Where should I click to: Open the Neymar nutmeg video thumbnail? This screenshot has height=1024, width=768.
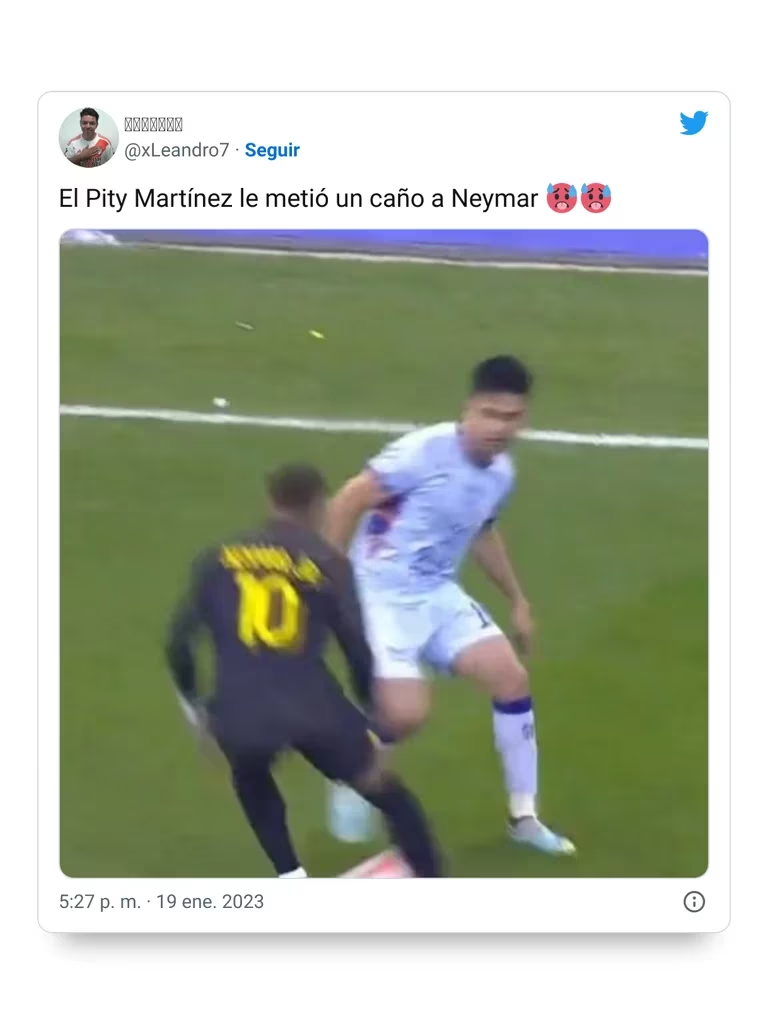coord(384,554)
